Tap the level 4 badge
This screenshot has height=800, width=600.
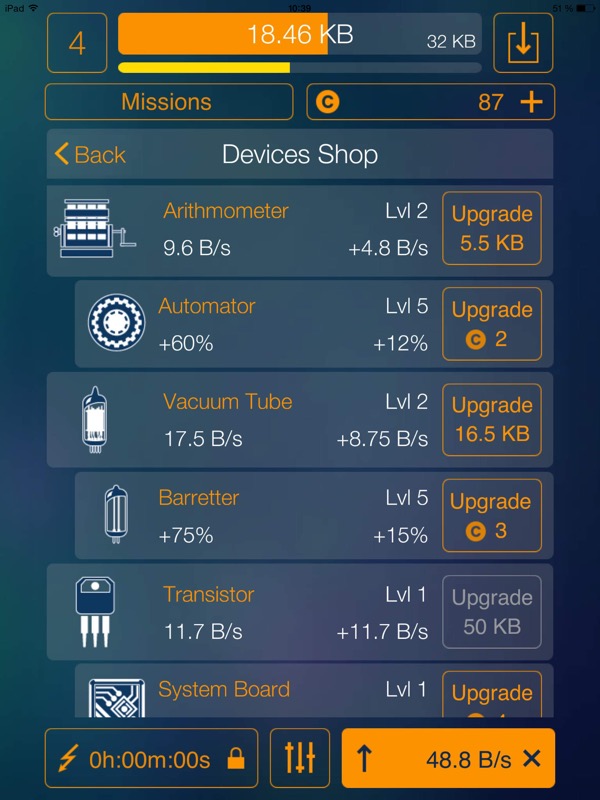point(77,43)
